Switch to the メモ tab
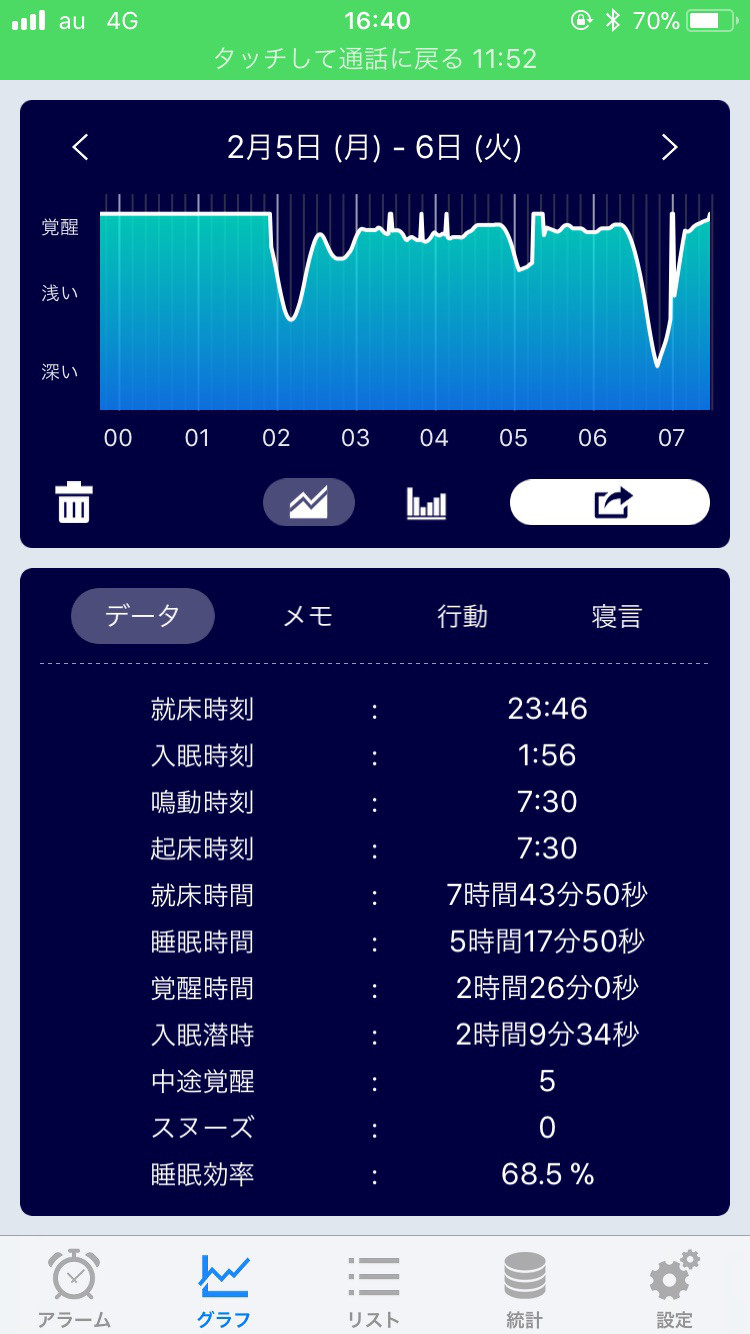This screenshot has height=1334, width=750. coord(308,616)
